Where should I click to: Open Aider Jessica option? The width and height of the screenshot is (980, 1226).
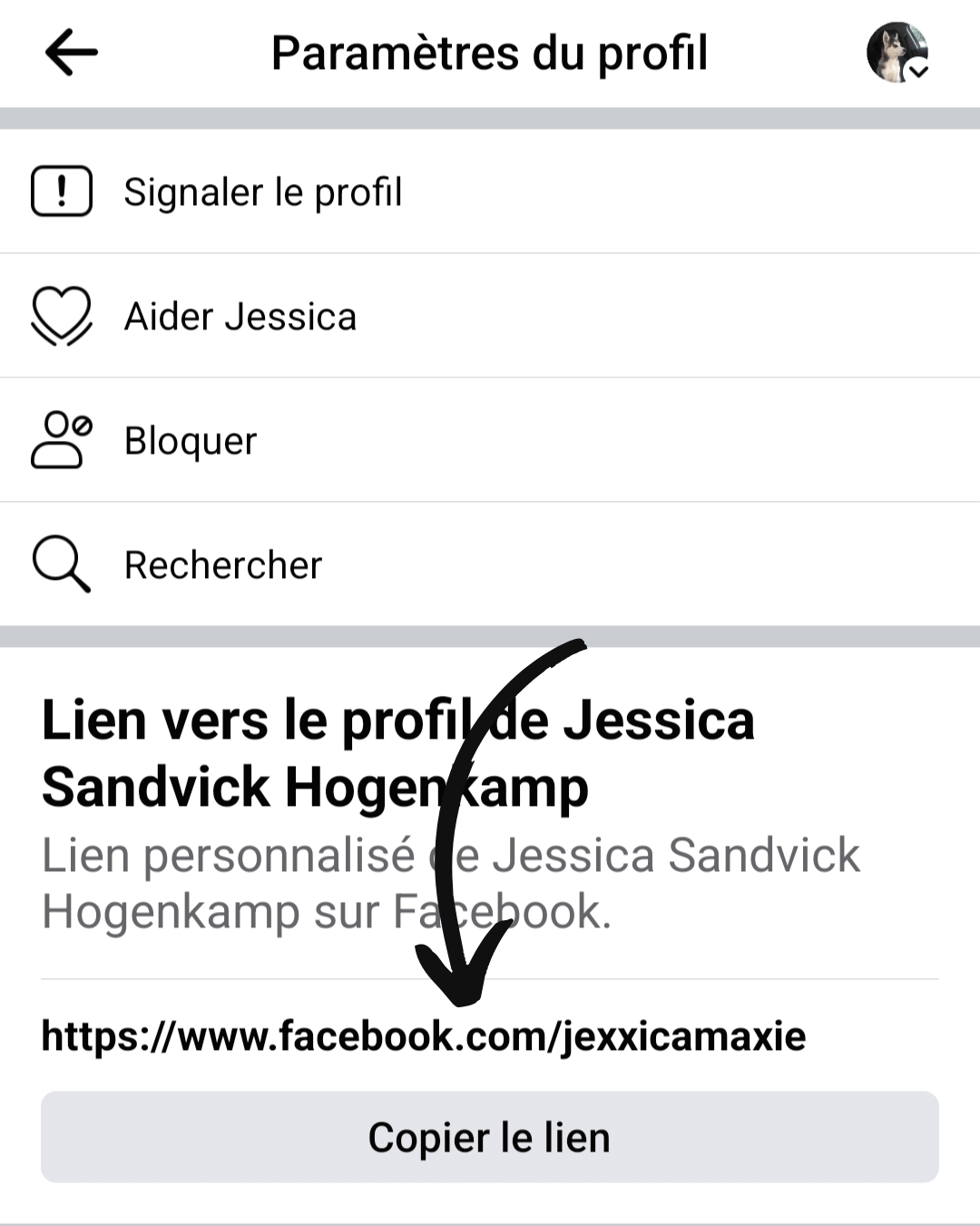pos(240,317)
